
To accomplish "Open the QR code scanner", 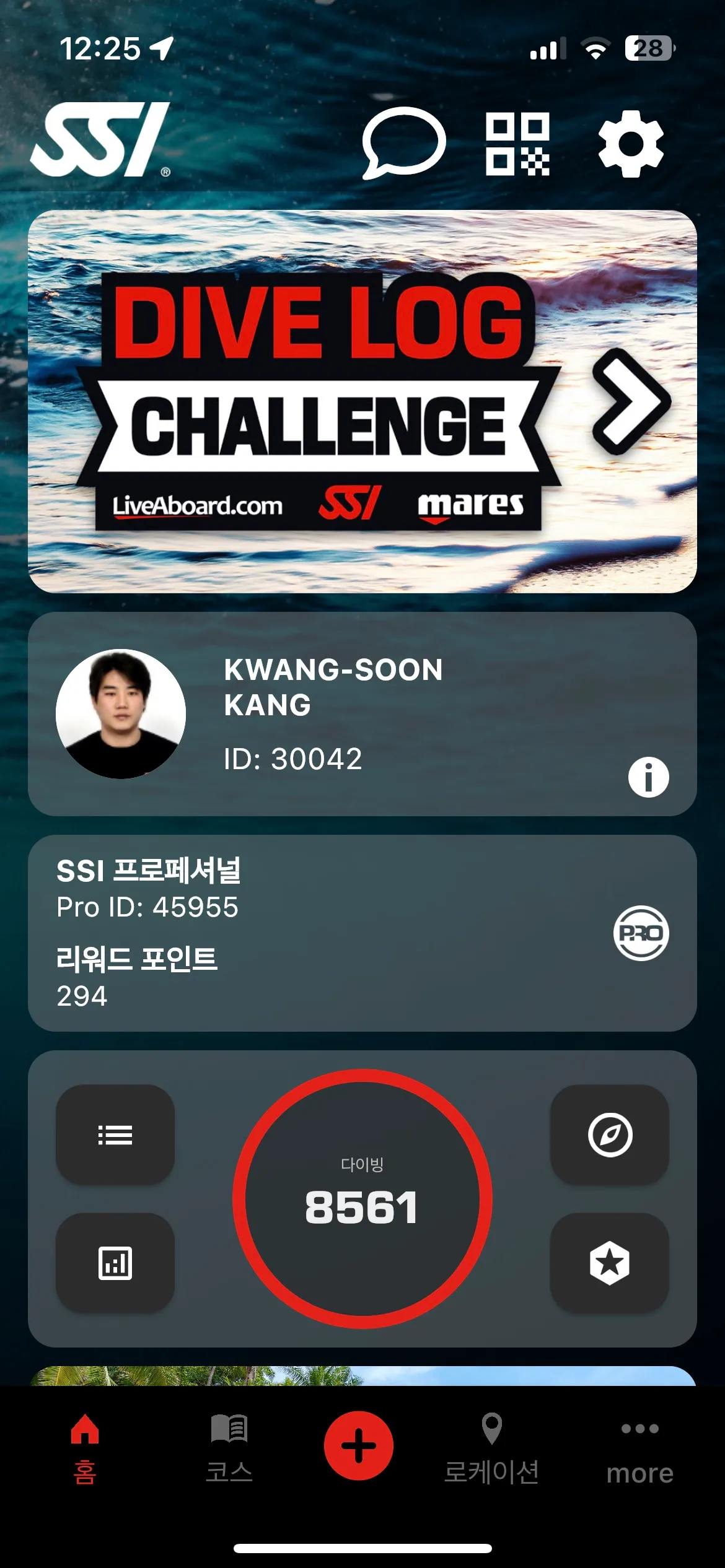I will click(x=518, y=144).
